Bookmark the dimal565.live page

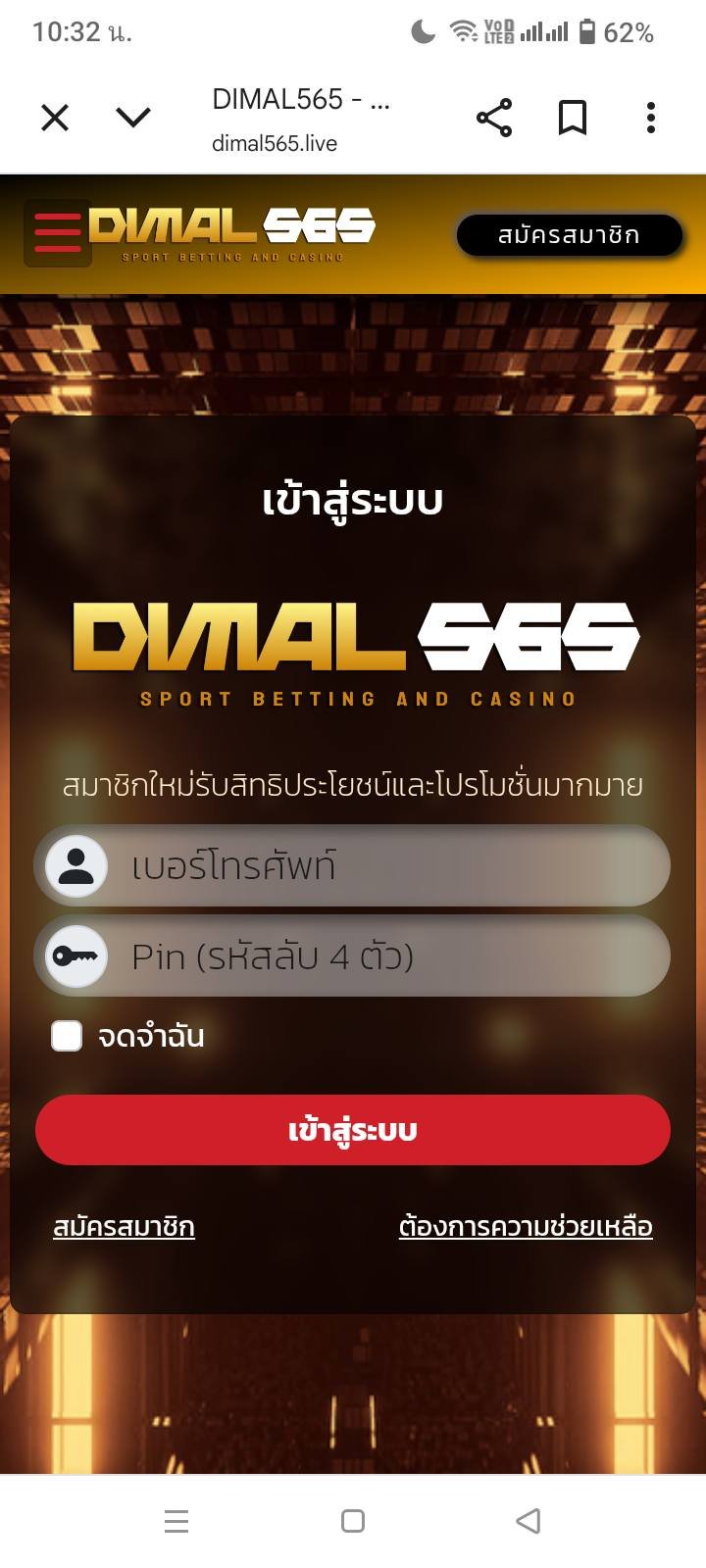click(x=573, y=119)
